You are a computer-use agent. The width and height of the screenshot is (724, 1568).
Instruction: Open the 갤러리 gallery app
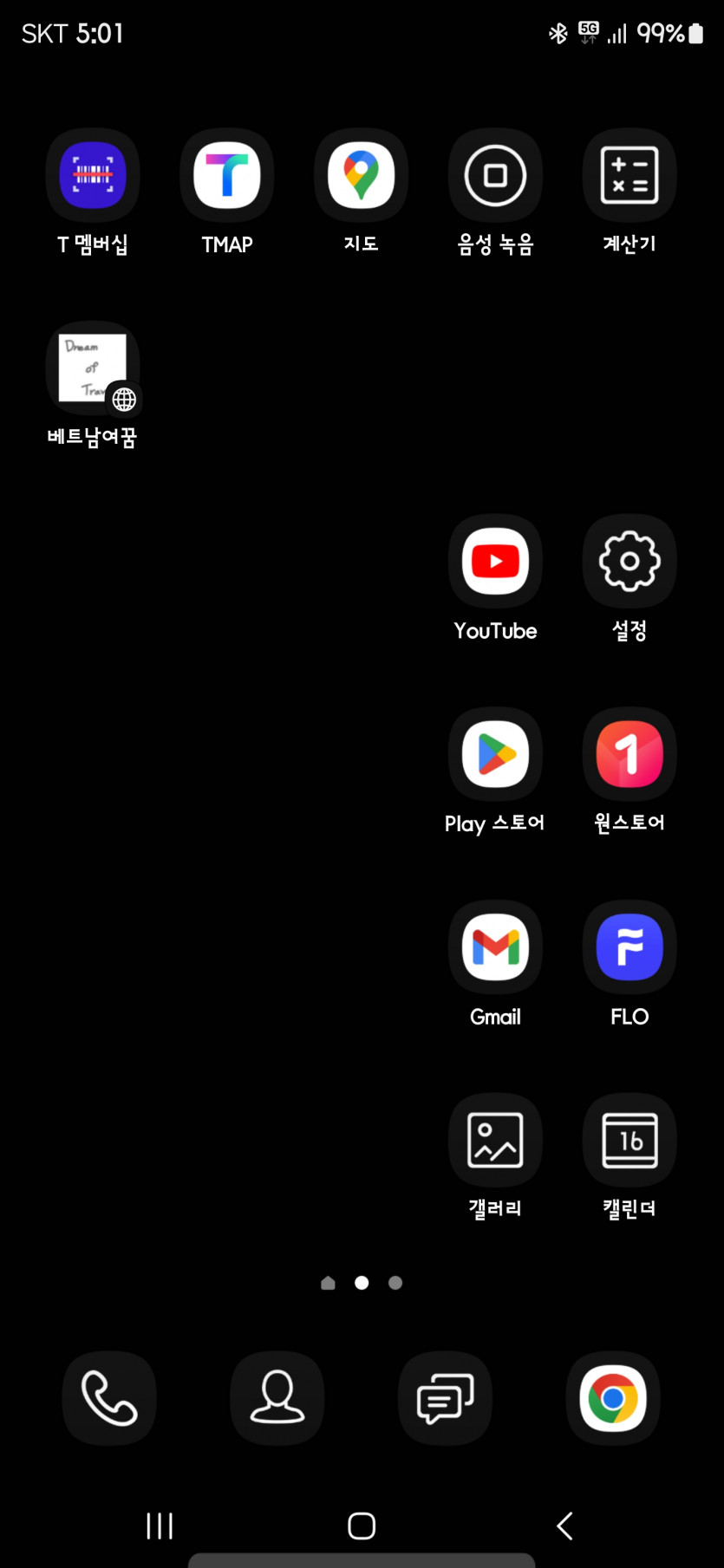coord(495,1141)
